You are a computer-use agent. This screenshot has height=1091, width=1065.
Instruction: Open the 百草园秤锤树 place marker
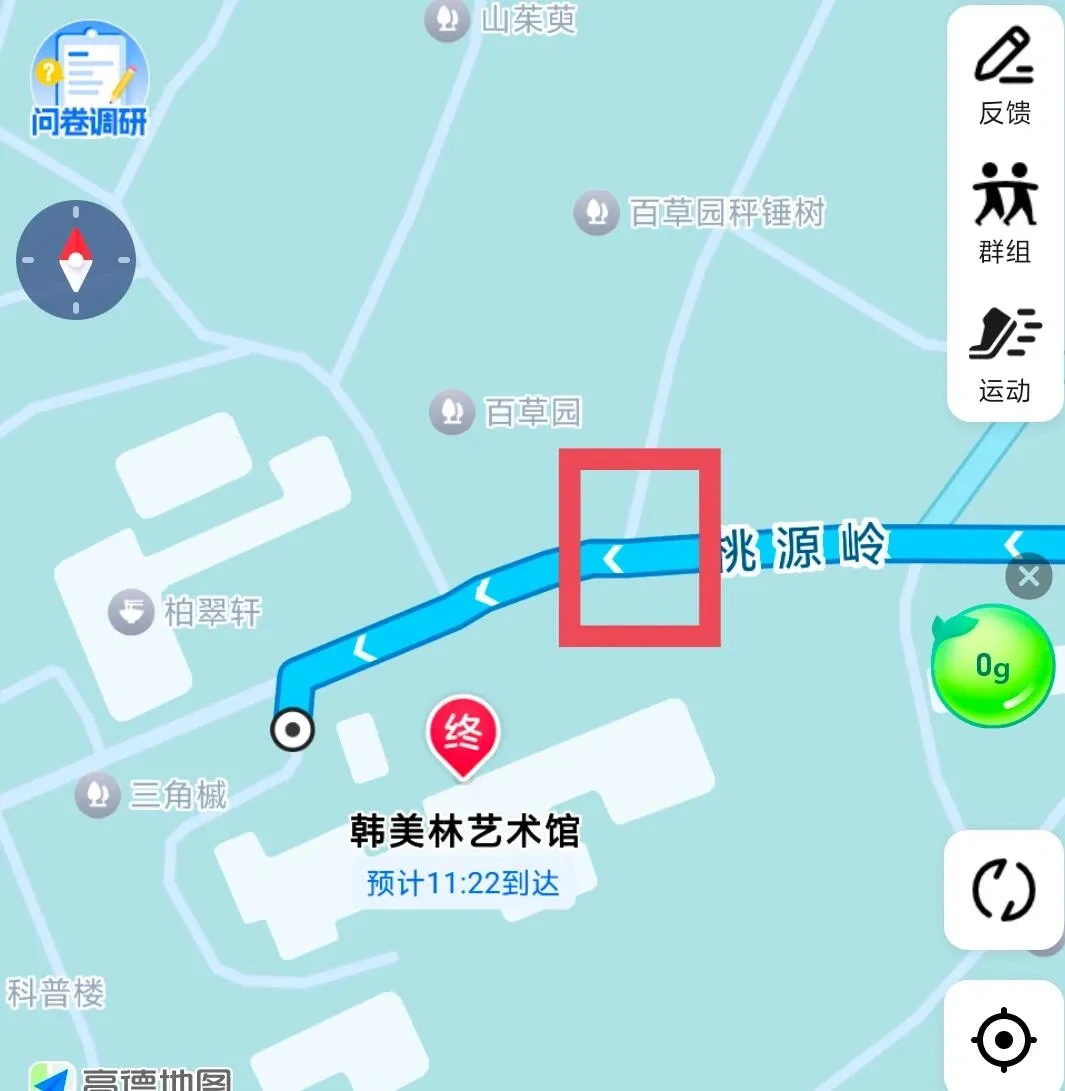[x=597, y=213]
